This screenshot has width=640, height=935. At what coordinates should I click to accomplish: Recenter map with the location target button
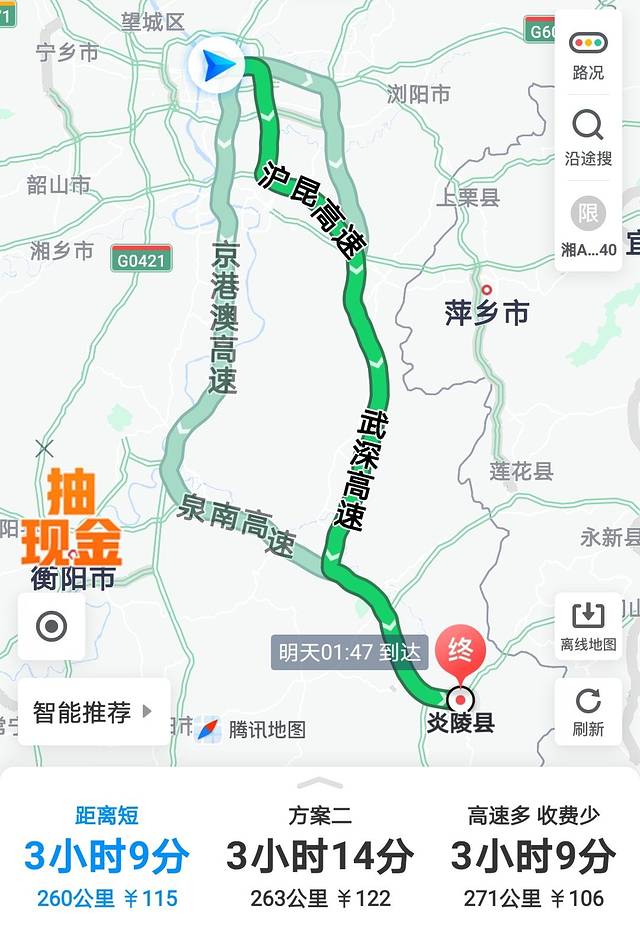(51, 627)
